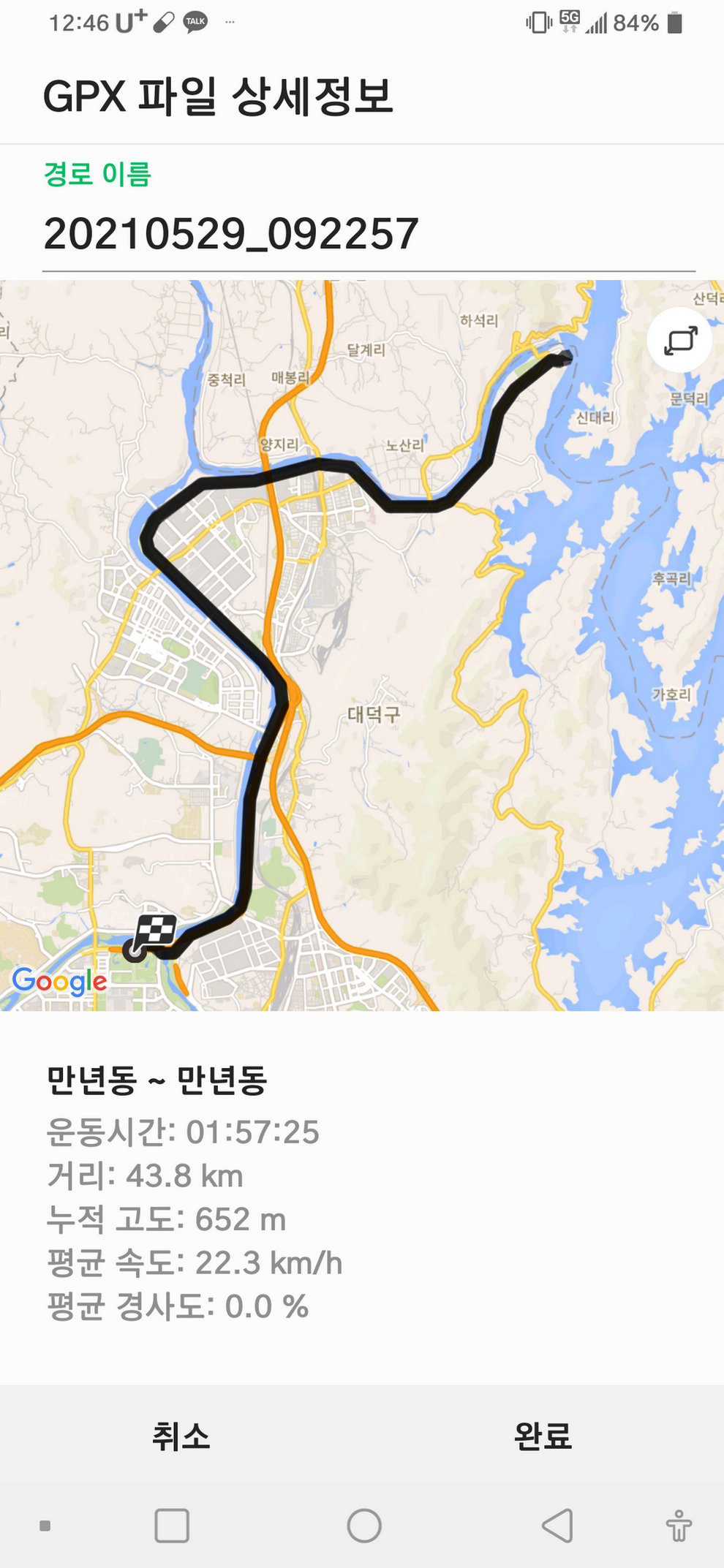The height and width of the screenshot is (1568, 724).
Task: Tap 취소 to cancel
Action: (181, 1436)
